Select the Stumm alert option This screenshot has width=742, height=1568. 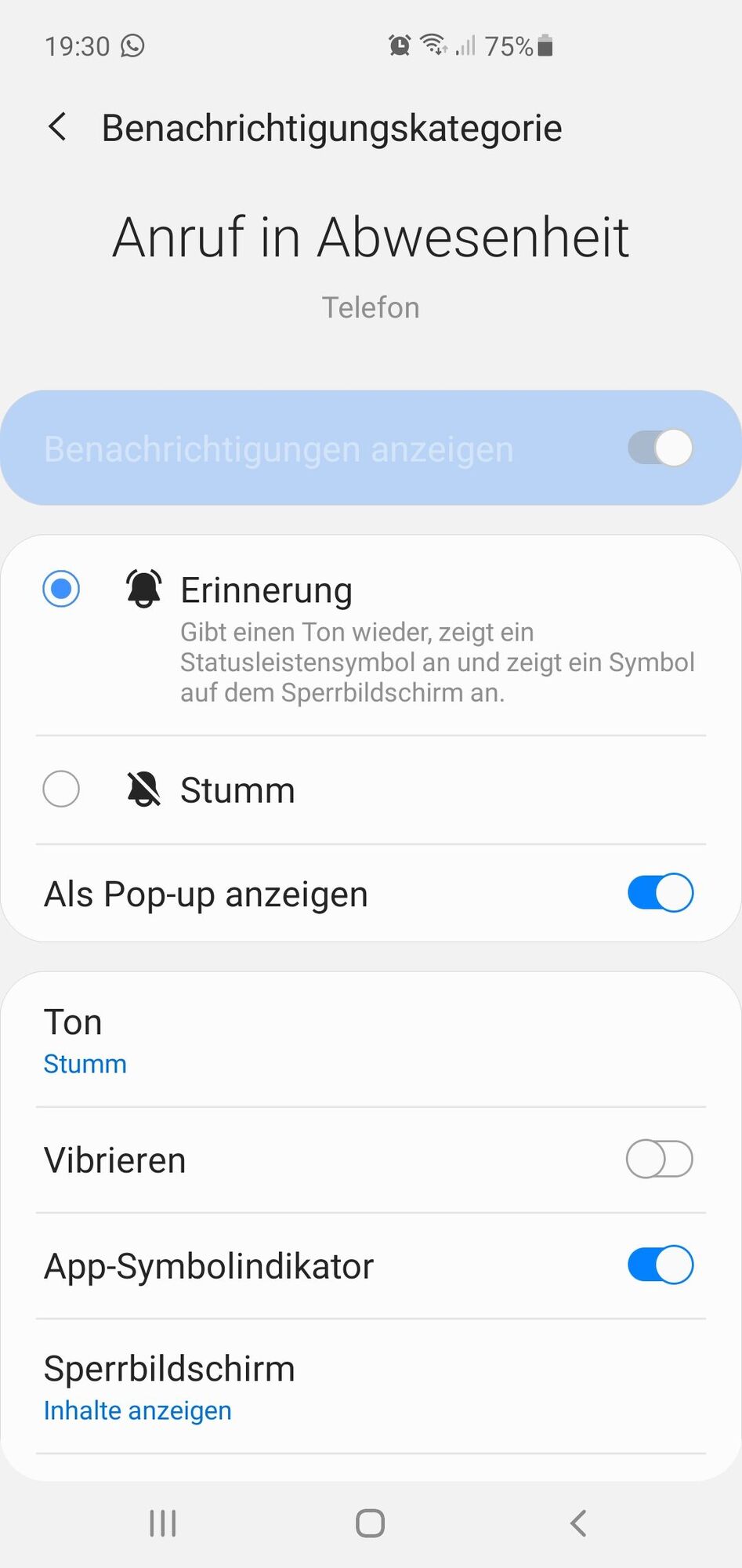pyautogui.click(x=61, y=789)
